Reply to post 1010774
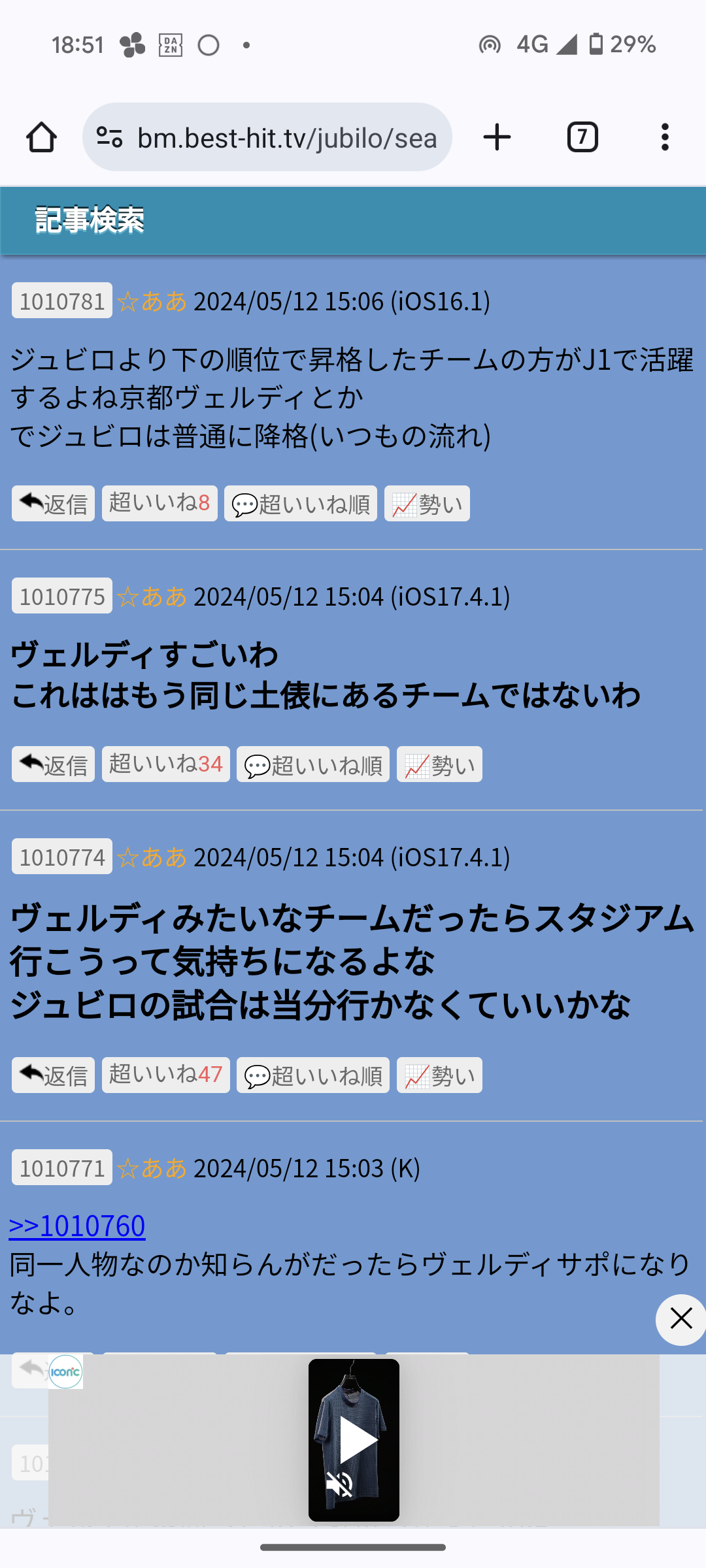Screen dimensions: 706x1568 pos(53,1075)
